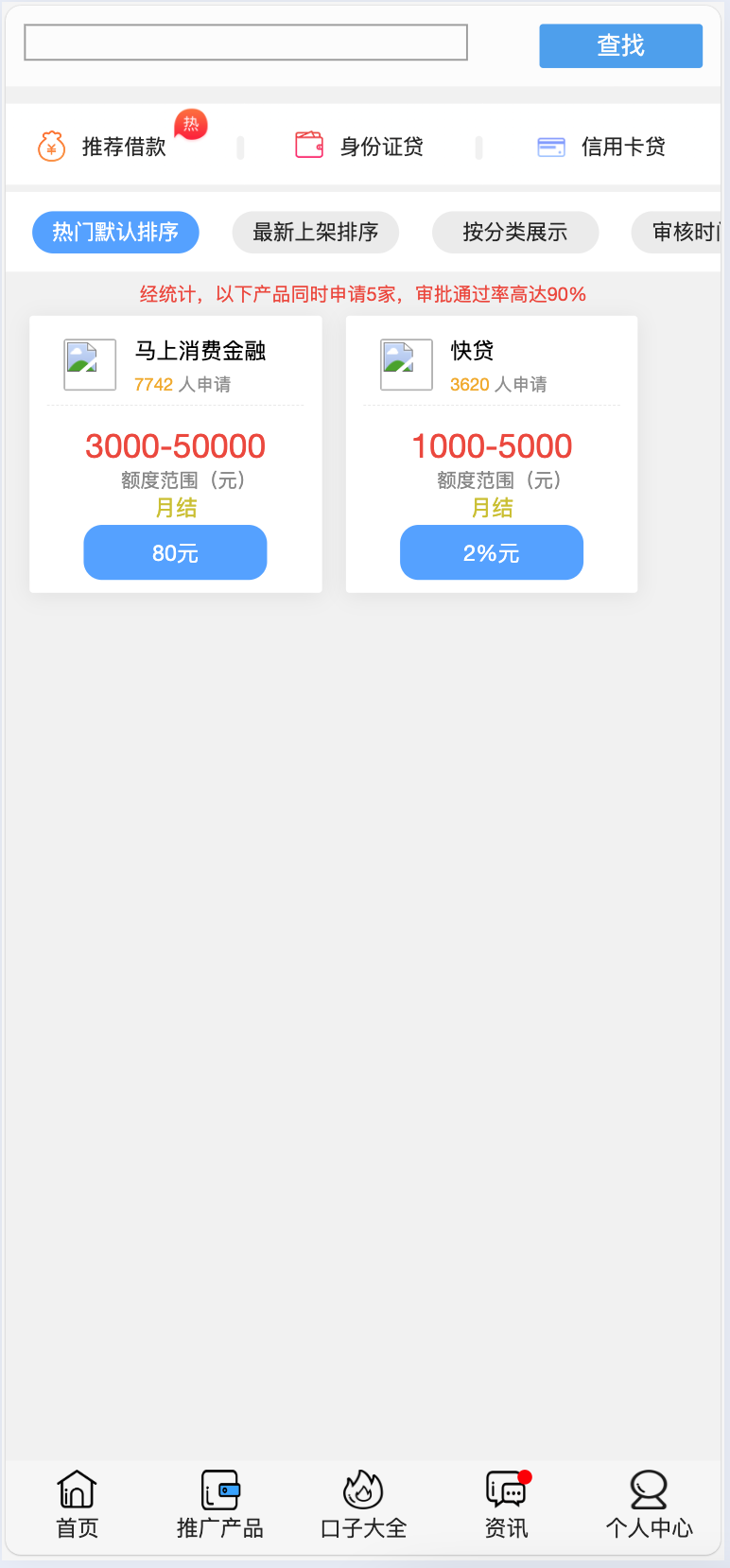Screen dimensions: 730x1568
Task: Switch to the 资讯 tab
Action: [x=507, y=1505]
